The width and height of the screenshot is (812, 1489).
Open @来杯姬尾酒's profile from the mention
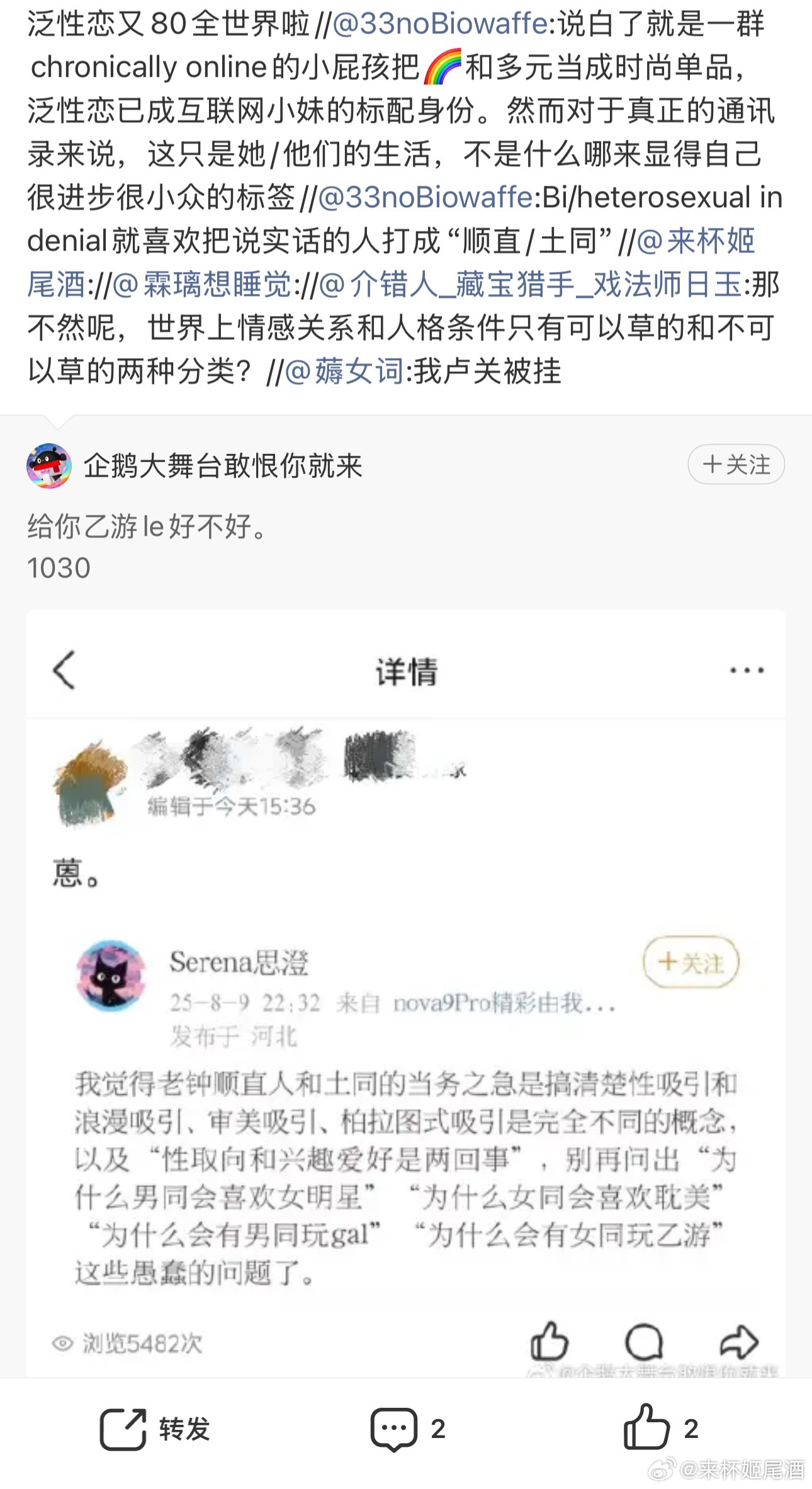696,242
